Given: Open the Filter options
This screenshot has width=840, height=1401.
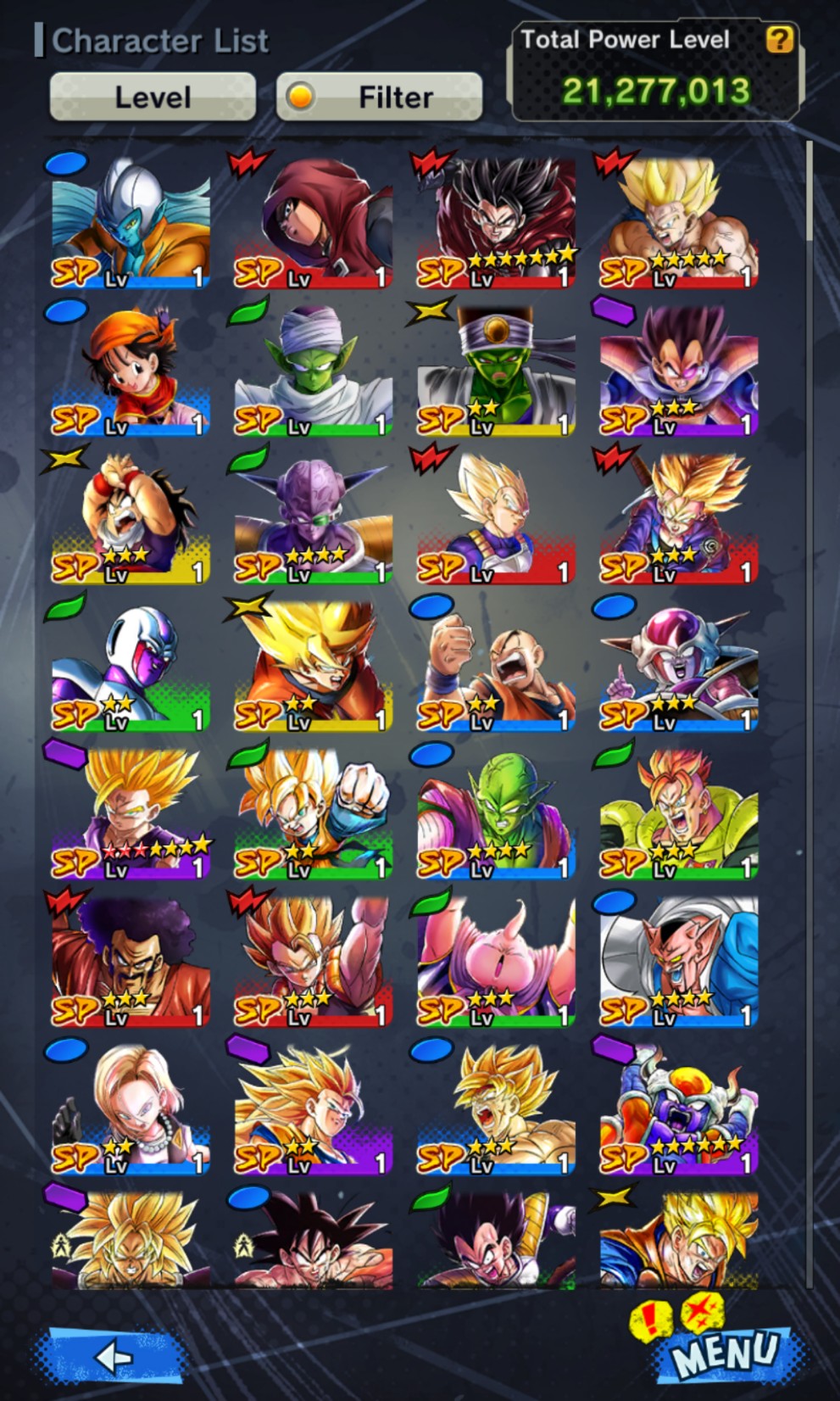Looking at the screenshot, I should point(379,97).
